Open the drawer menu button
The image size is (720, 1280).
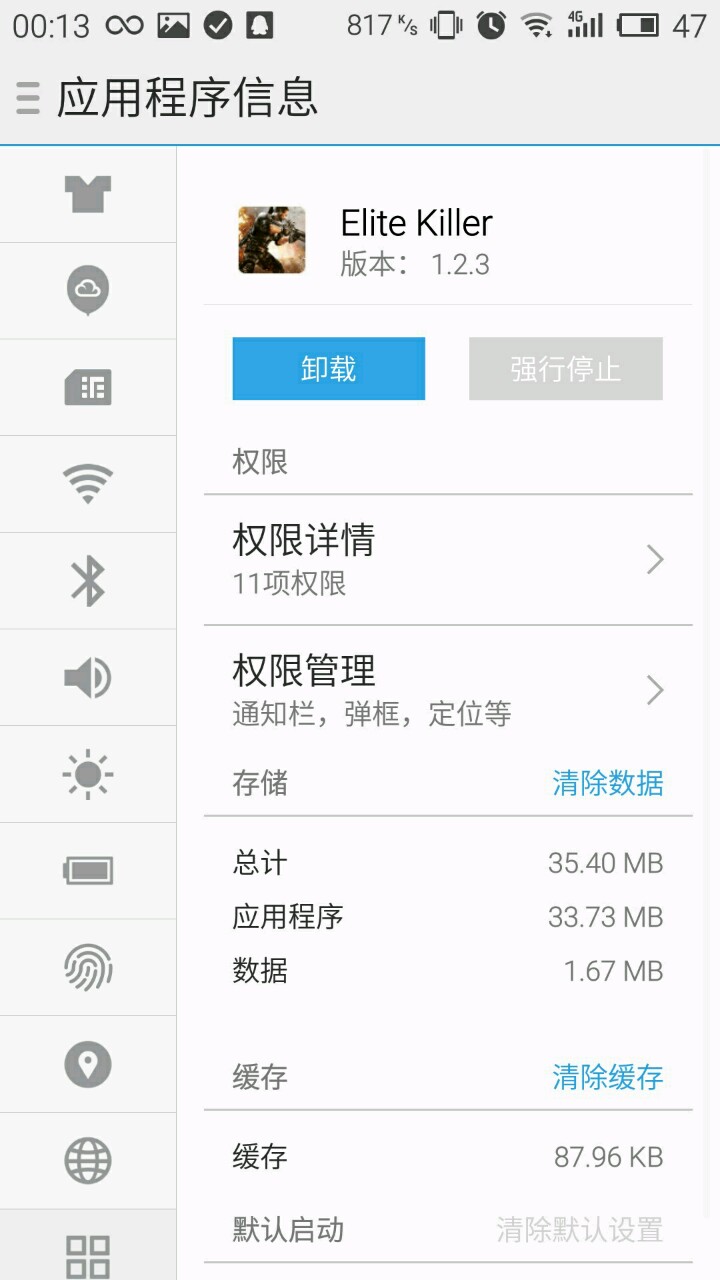tap(28, 98)
